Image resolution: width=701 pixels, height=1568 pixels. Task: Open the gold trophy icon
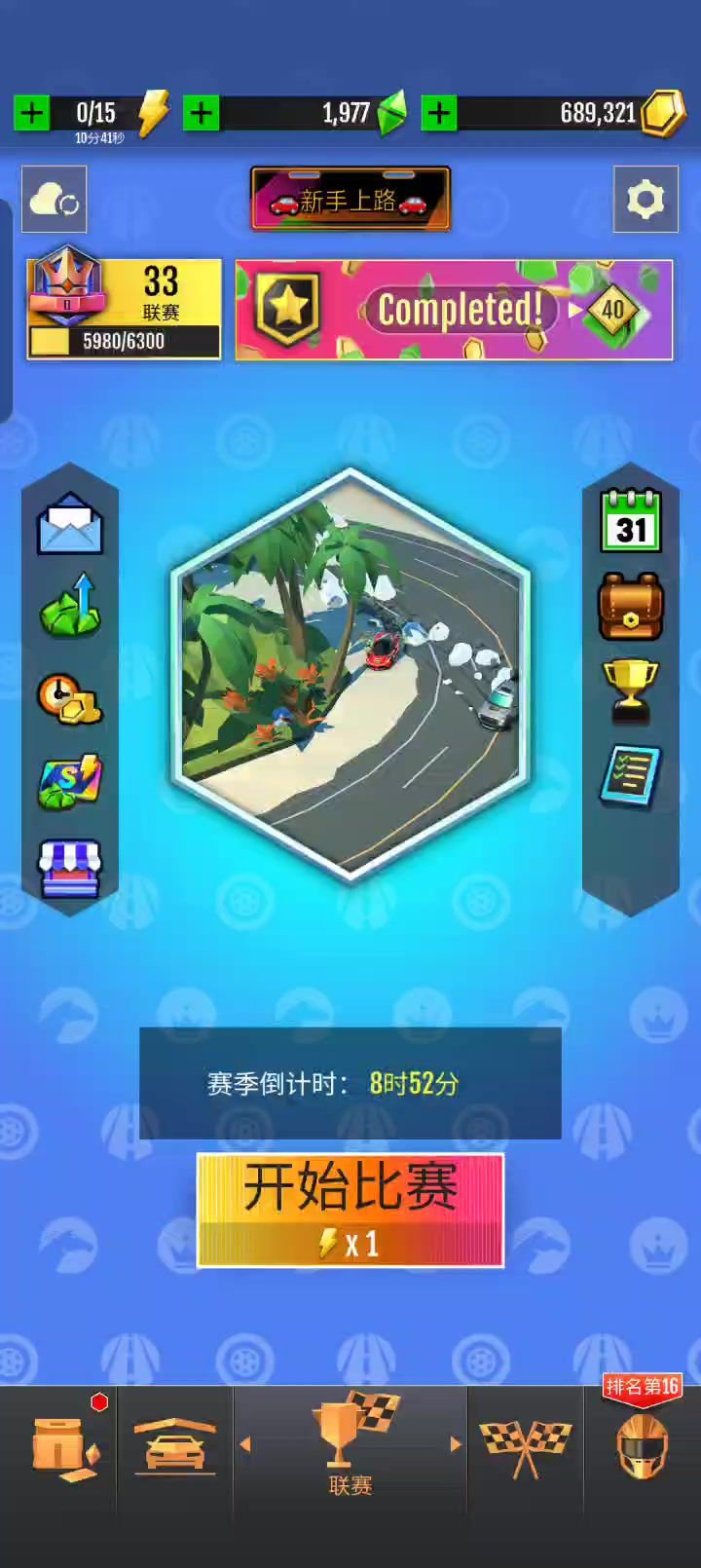631,691
